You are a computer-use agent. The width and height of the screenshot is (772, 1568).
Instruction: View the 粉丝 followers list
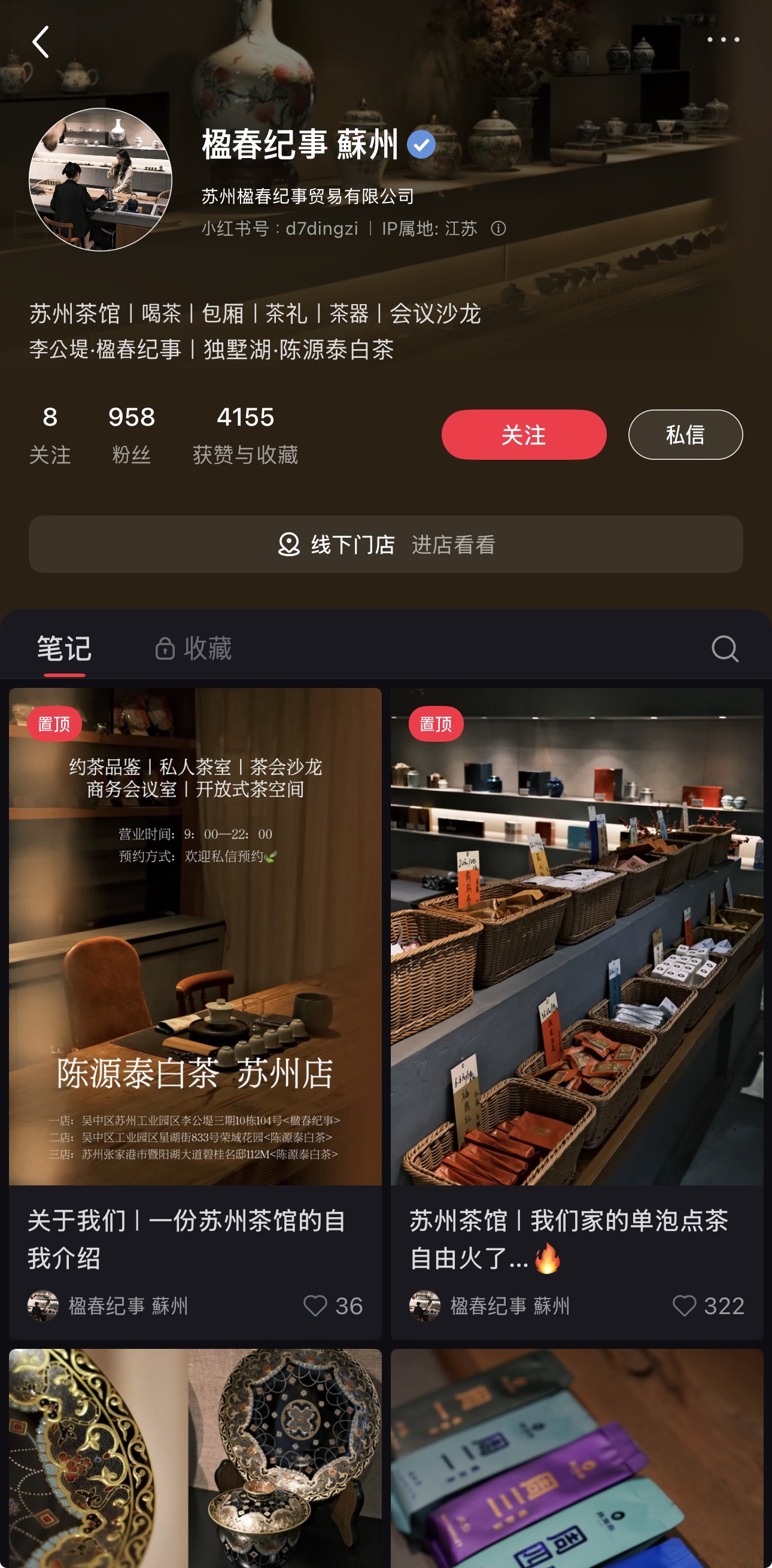click(x=132, y=434)
